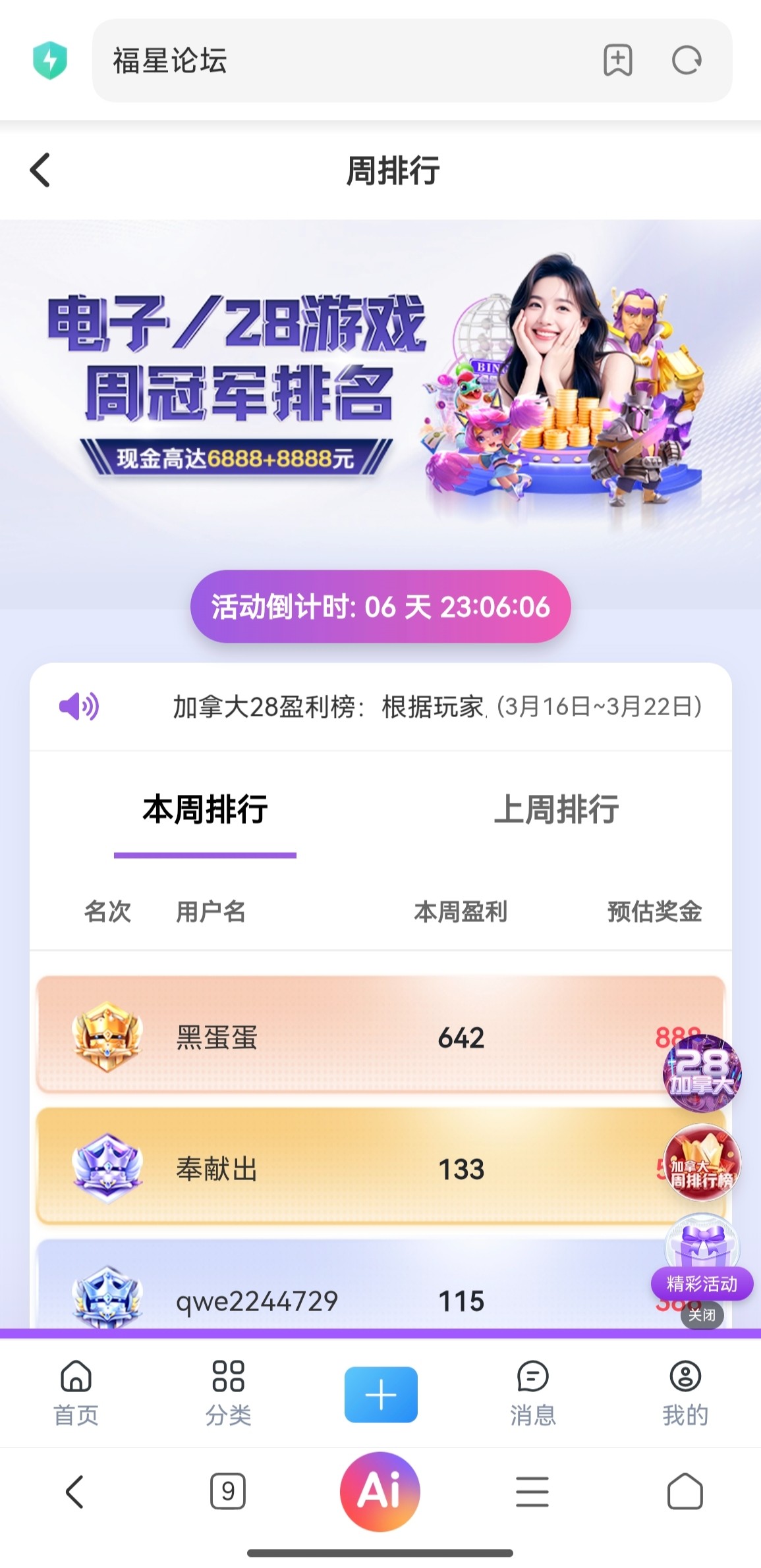This screenshot has width=761, height=1568.
Task: Open the 分类 tab
Action: (228, 1393)
